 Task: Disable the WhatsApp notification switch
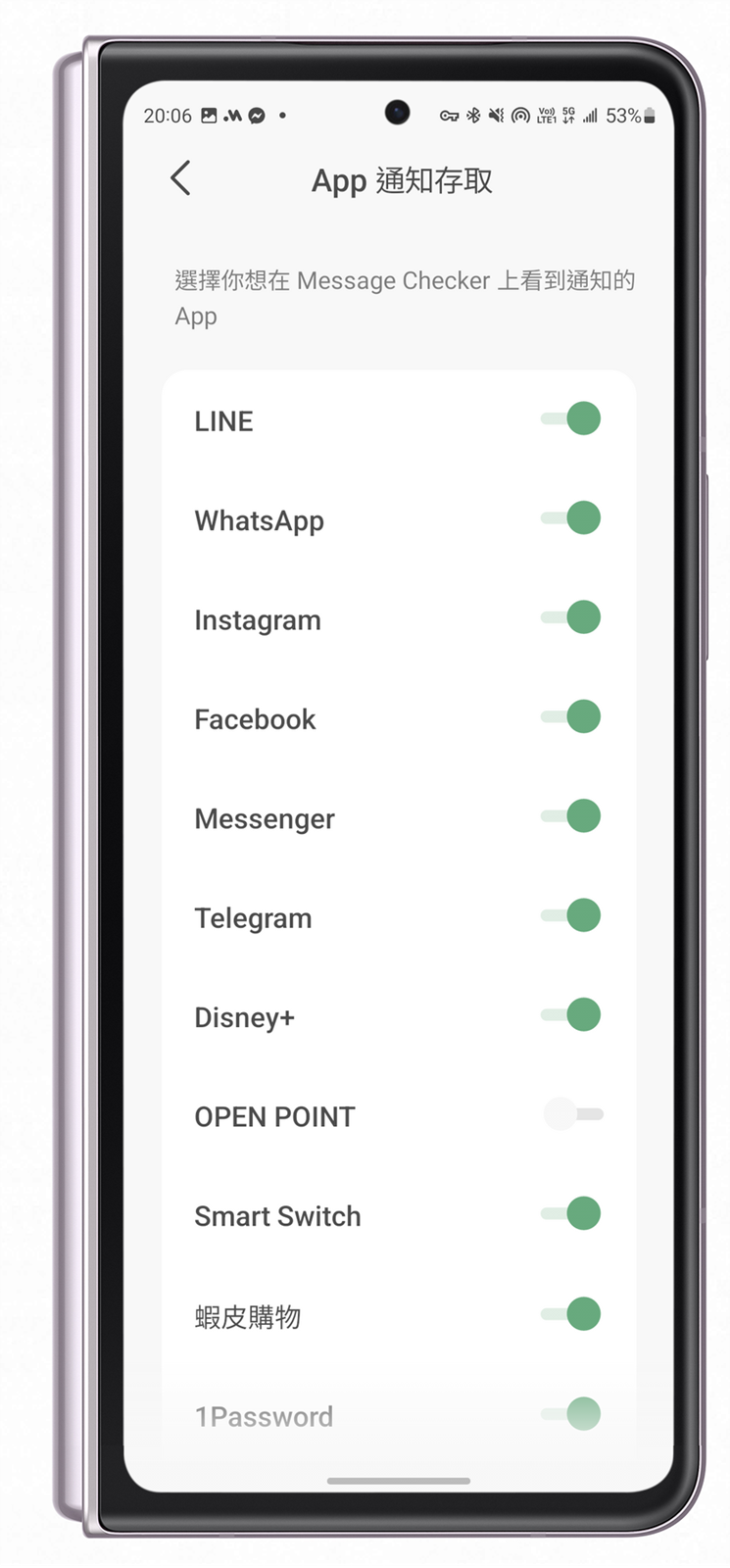point(572,518)
